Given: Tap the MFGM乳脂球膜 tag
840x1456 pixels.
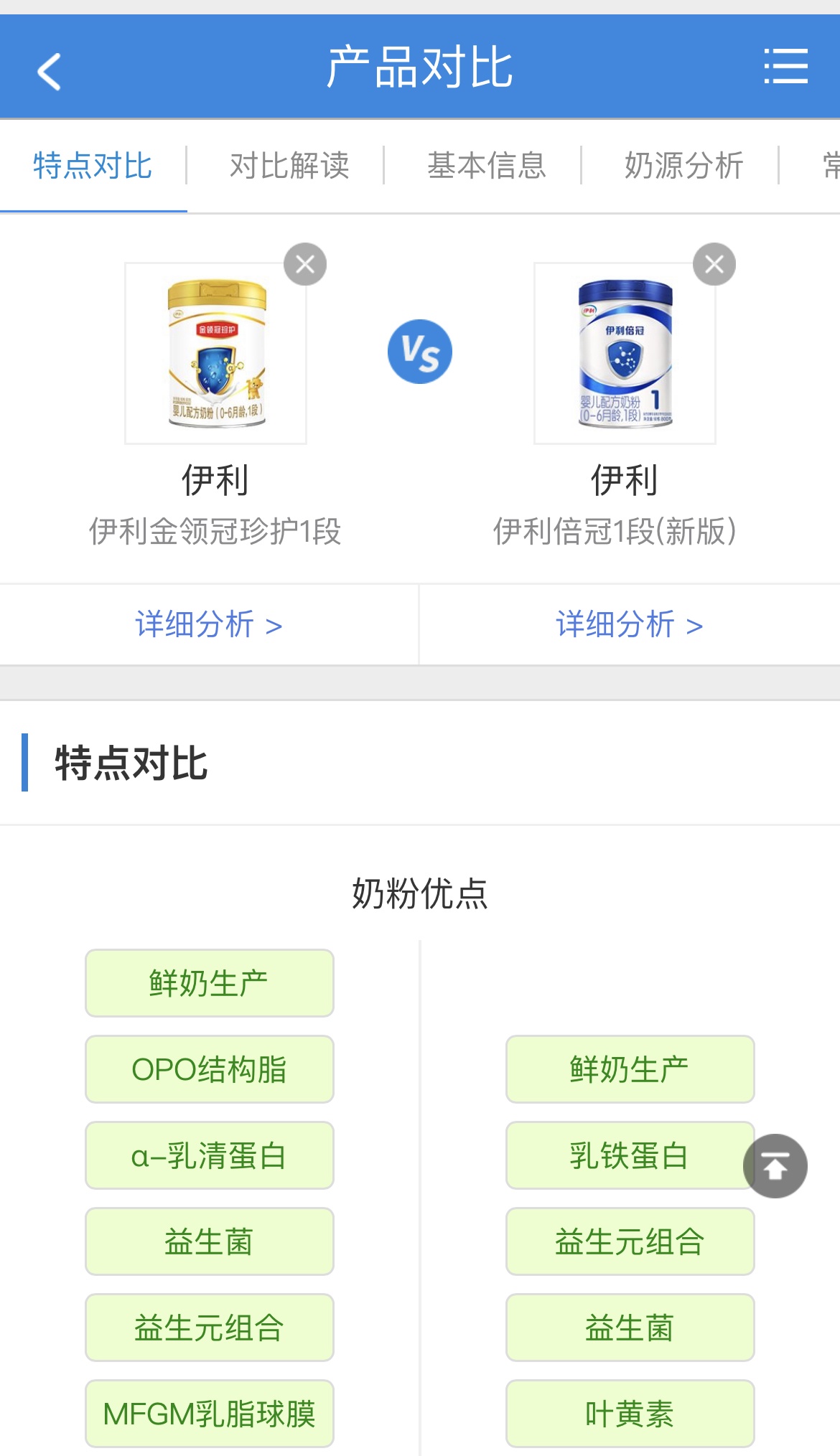Looking at the screenshot, I should [209, 1414].
